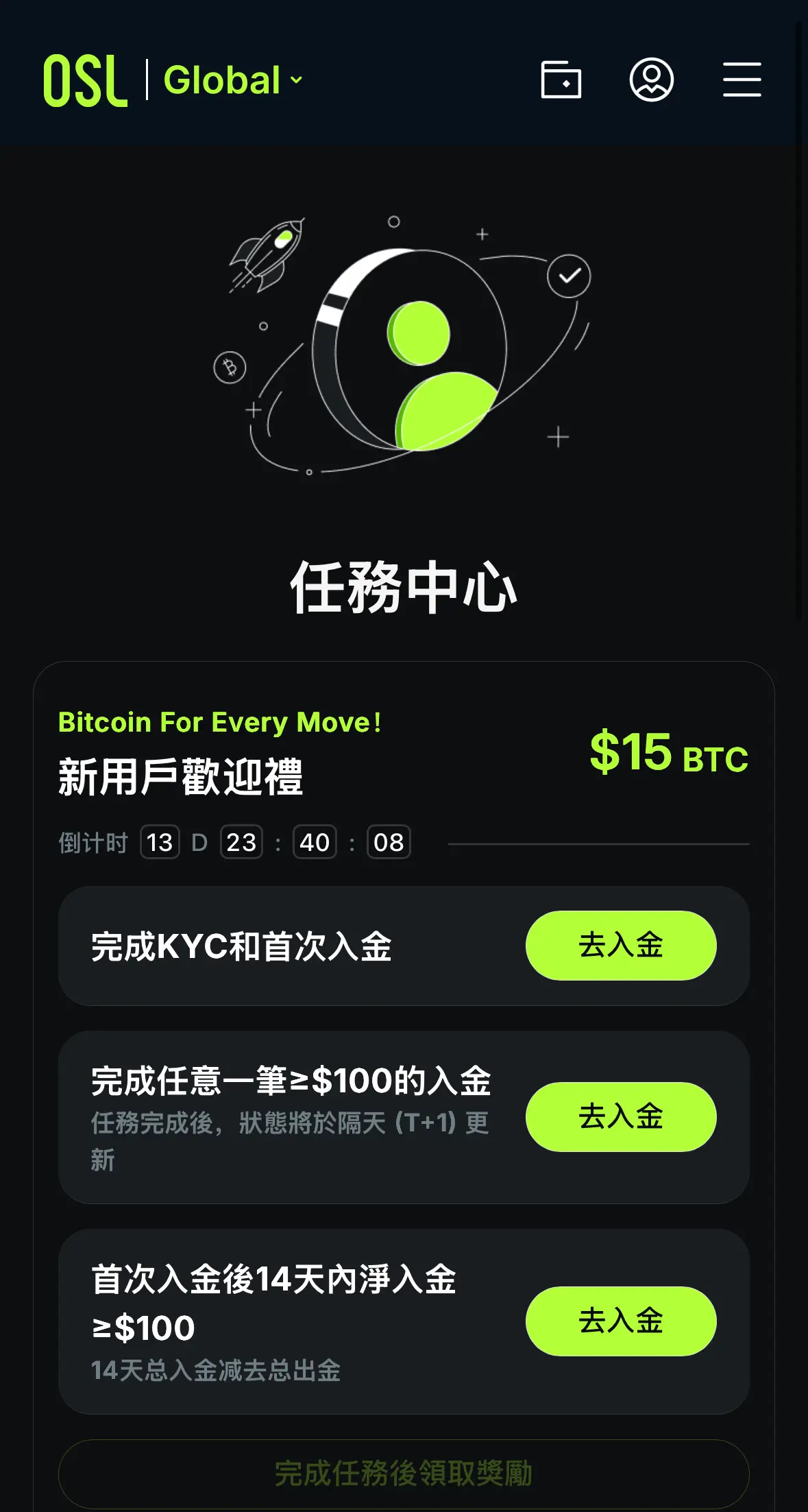
Task: Tap 去入金 for the ≥$100 deposit task
Action: (x=620, y=1116)
